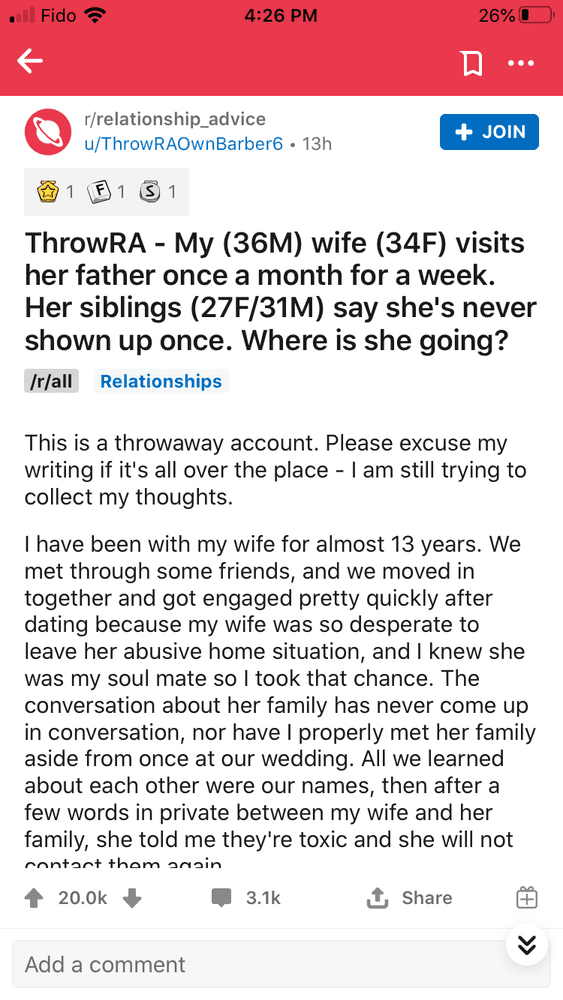Open the three-dot overflow menu
The image size is (563, 1000).
(522, 63)
